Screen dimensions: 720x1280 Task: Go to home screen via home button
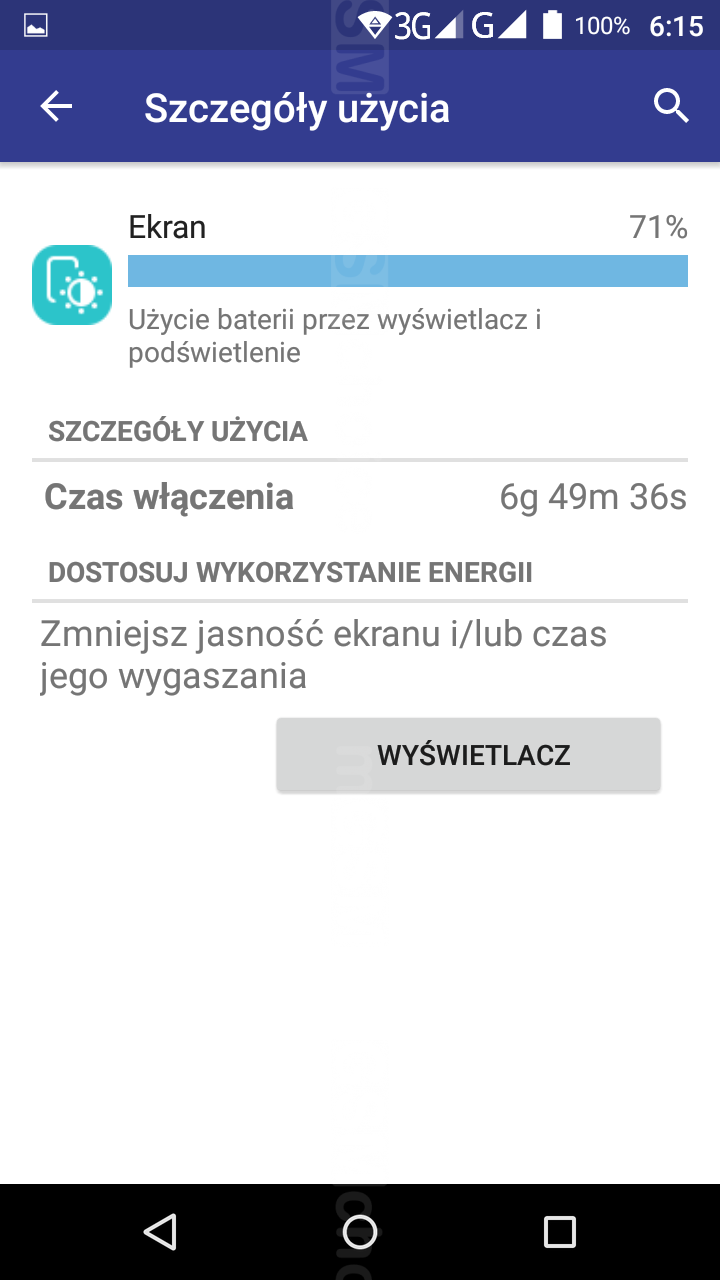pos(360,1231)
